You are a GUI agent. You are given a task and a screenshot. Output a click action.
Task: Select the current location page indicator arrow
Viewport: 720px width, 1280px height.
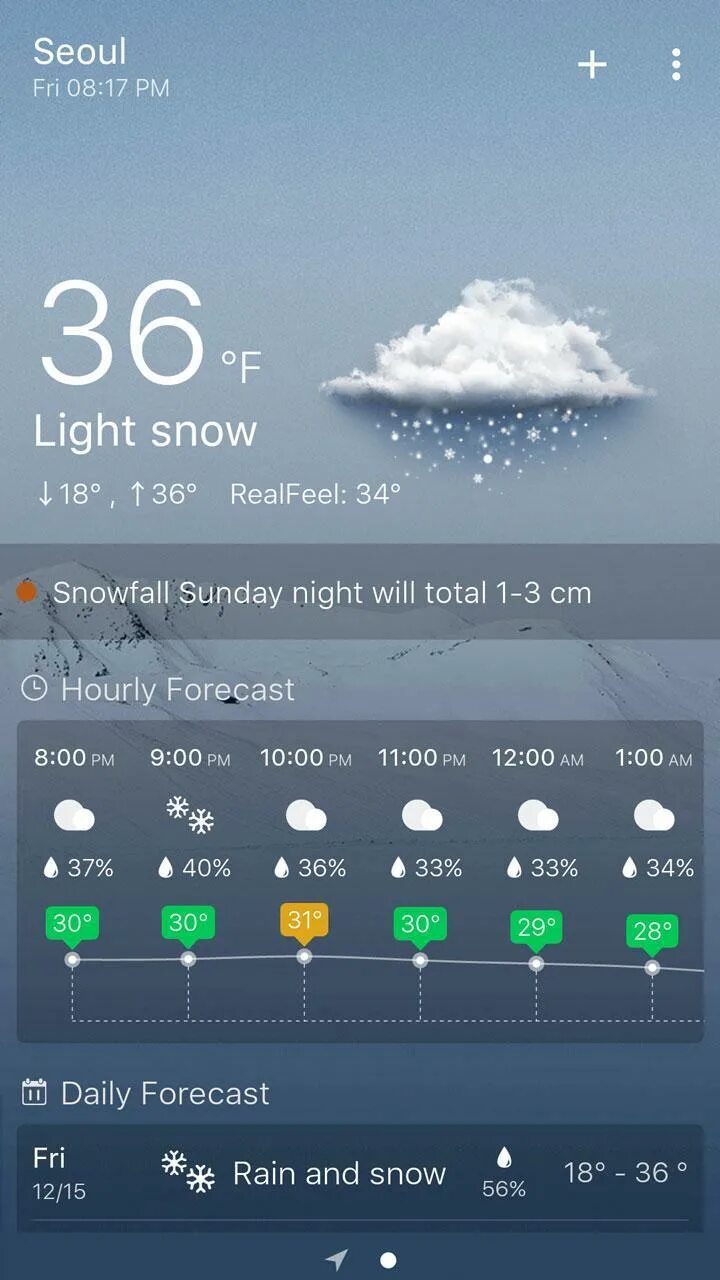coord(338,1260)
